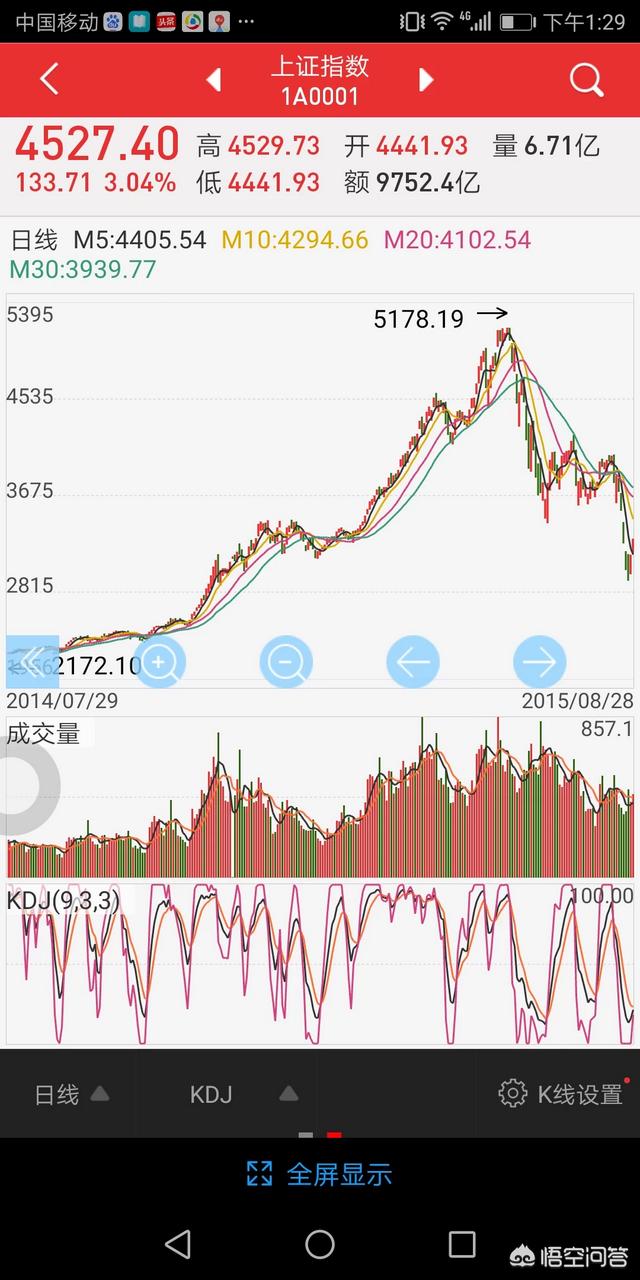Tap 全屏显示 to view fullscreen
This screenshot has width=640, height=1280.
(x=320, y=1174)
